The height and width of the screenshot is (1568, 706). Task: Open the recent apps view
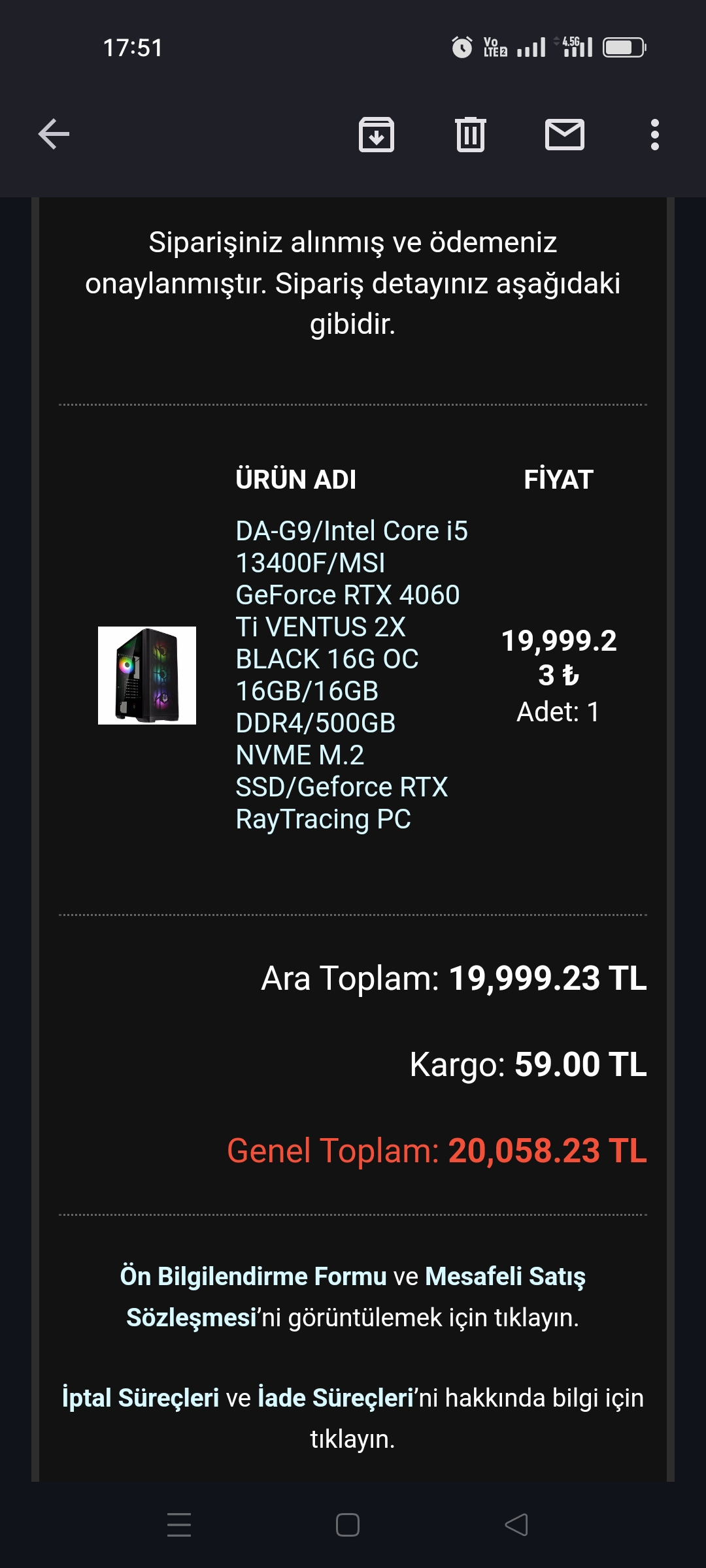tap(179, 1525)
